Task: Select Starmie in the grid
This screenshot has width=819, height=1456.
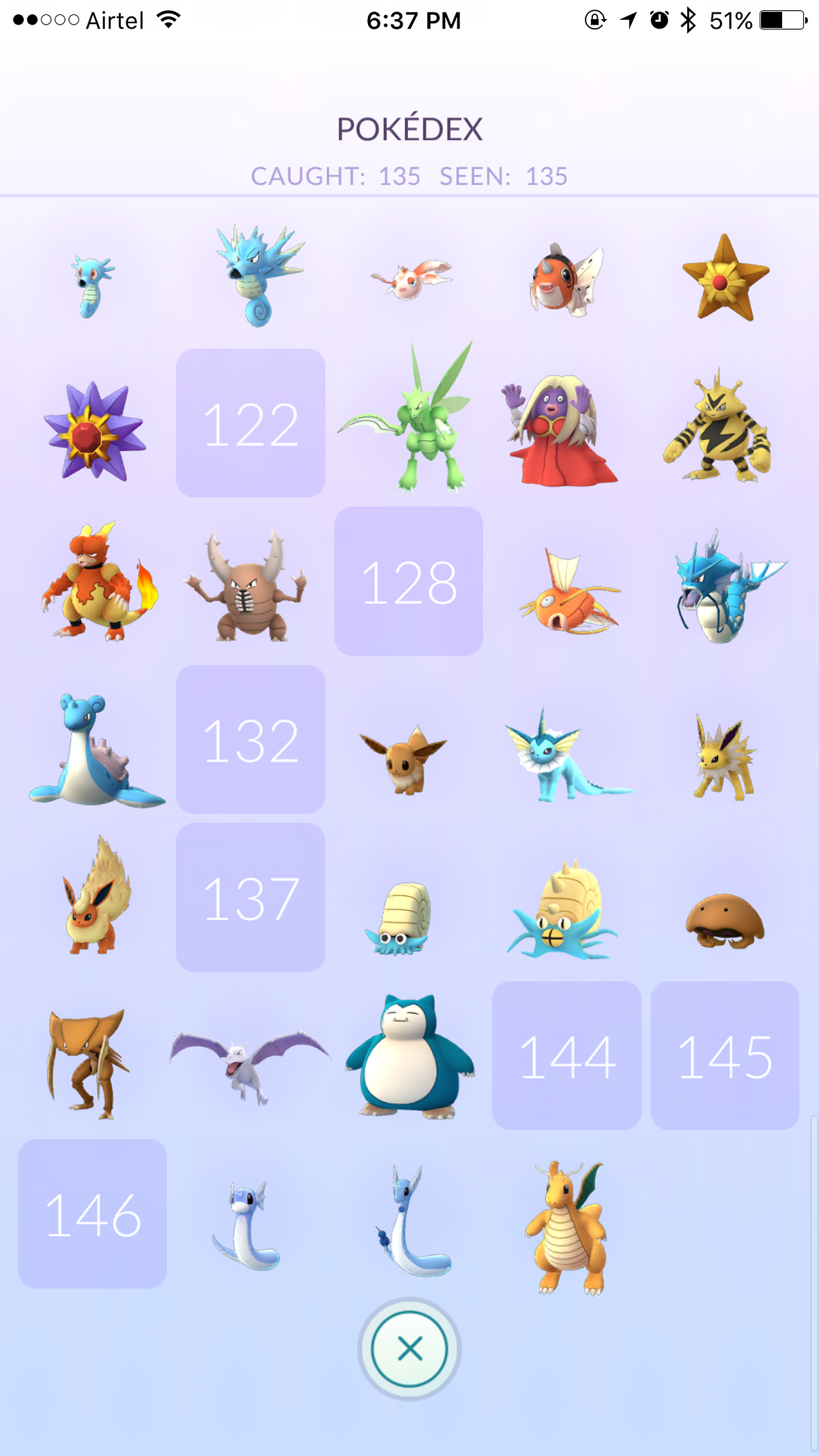Action: click(94, 431)
